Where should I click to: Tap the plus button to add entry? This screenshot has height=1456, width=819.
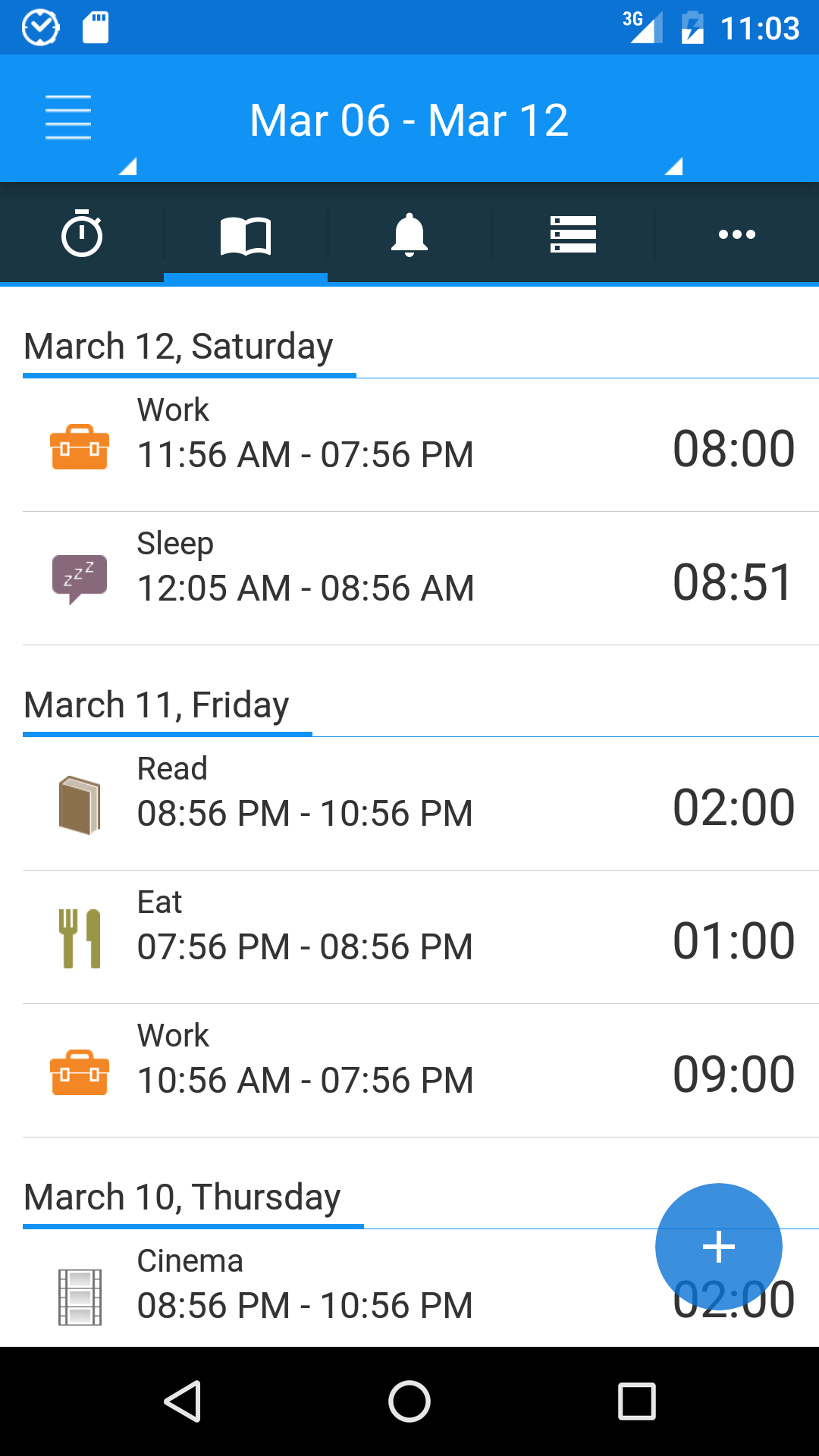coord(718,1246)
